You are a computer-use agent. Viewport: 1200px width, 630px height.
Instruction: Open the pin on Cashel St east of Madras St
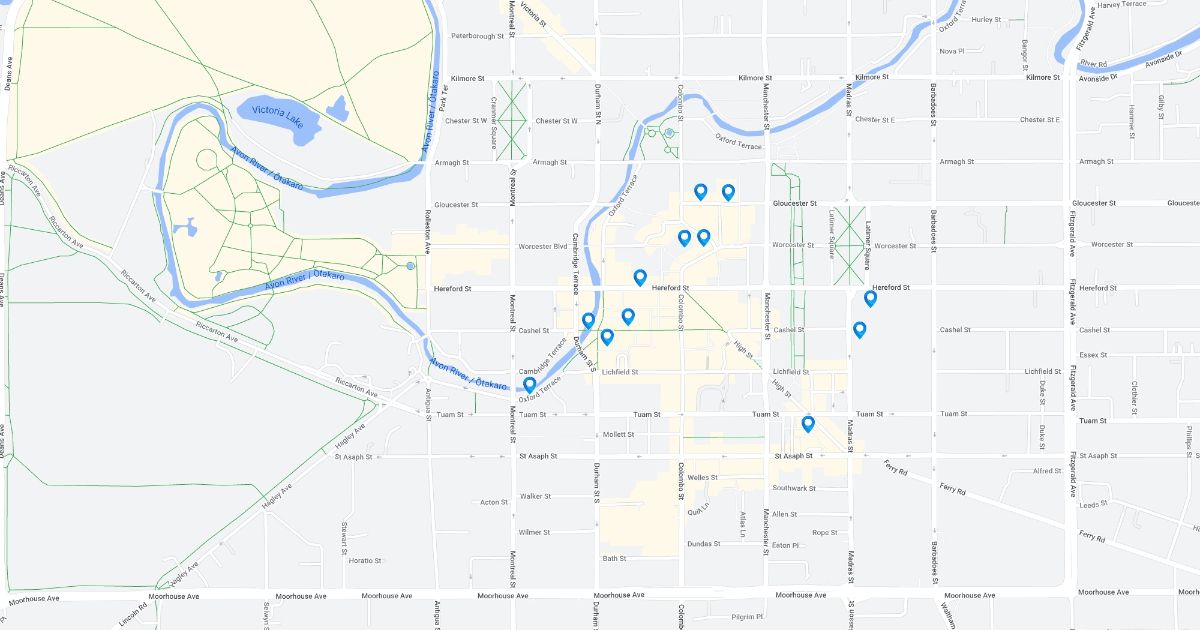coord(859,329)
